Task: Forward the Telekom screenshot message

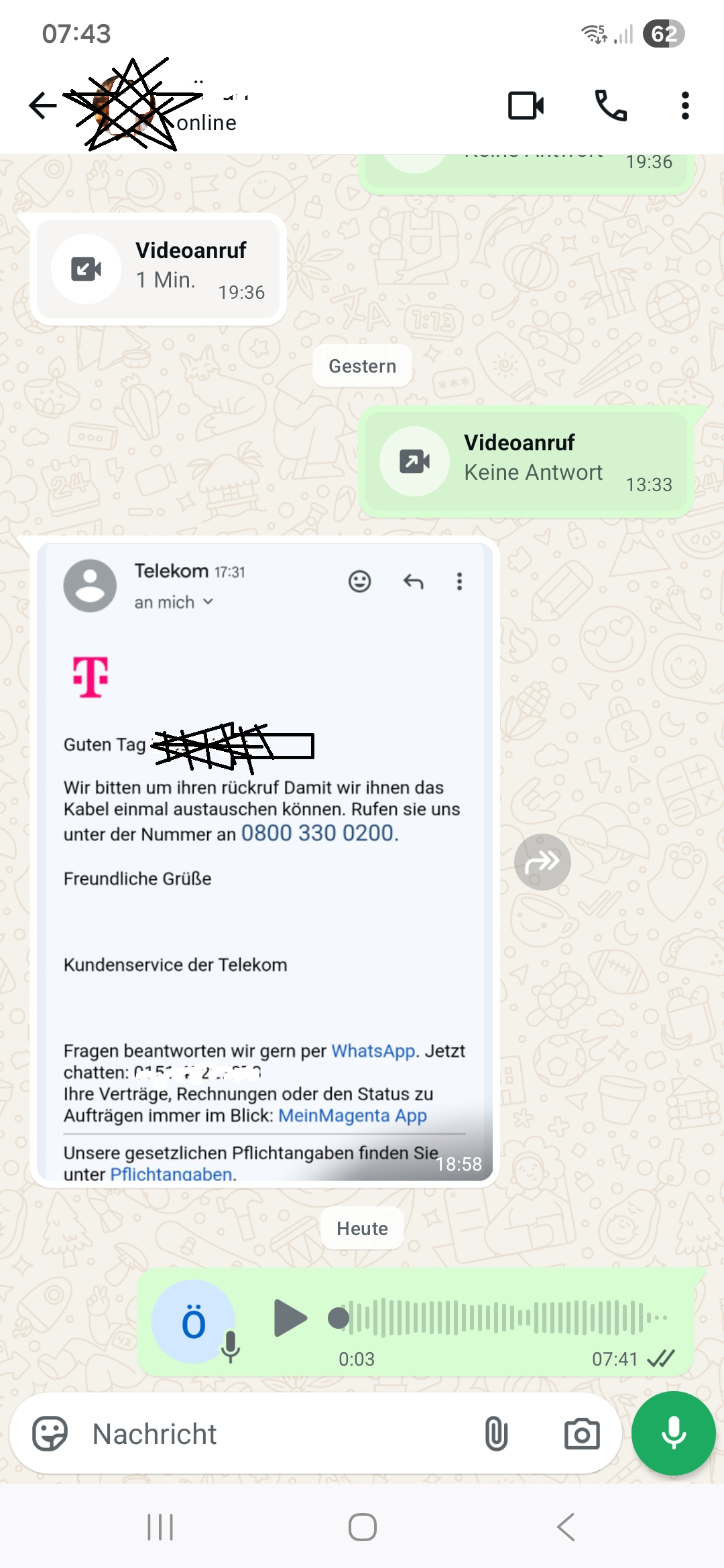Action: coord(542,862)
